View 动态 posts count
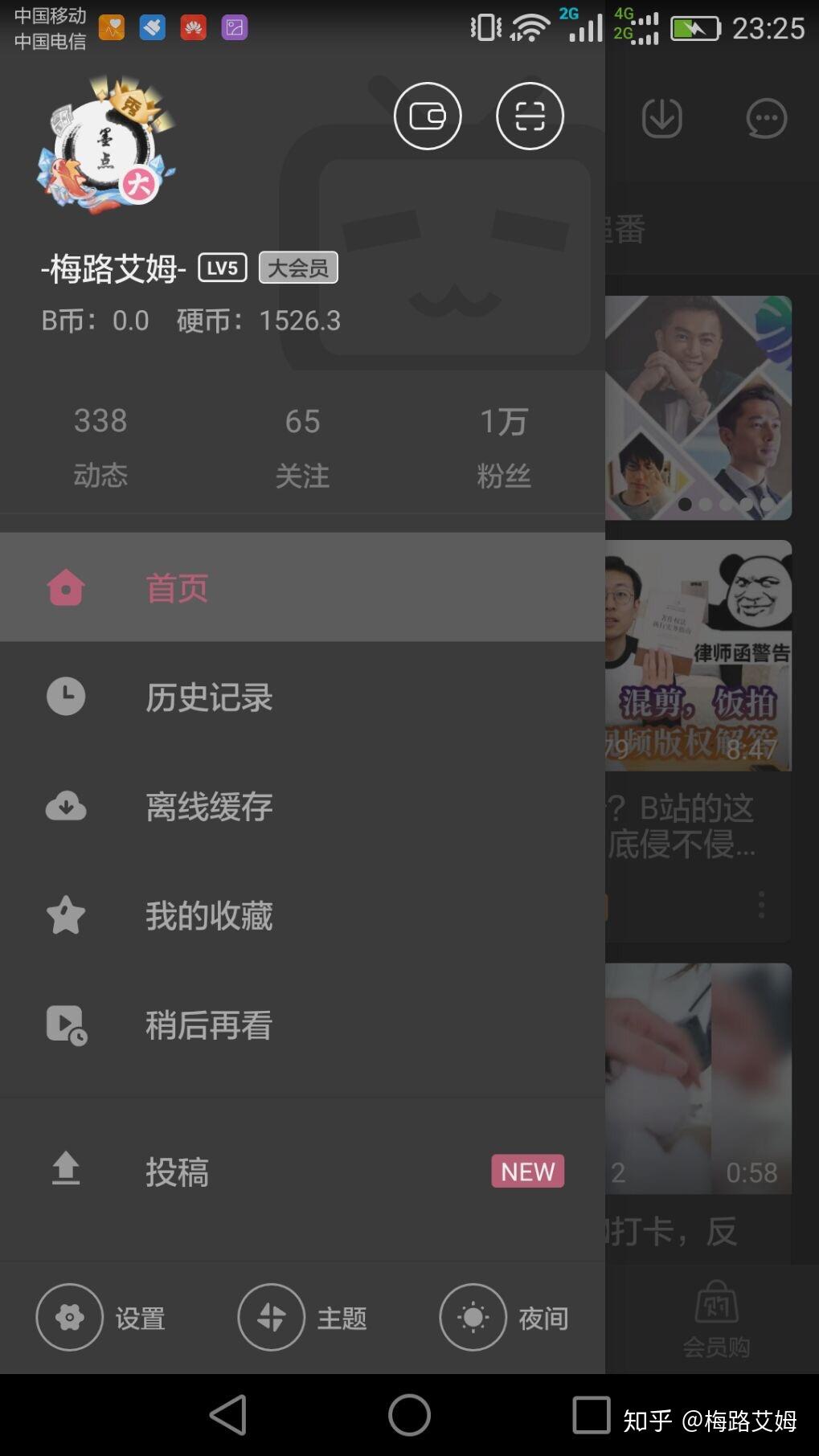This screenshot has height=1456, width=819. tap(100, 446)
